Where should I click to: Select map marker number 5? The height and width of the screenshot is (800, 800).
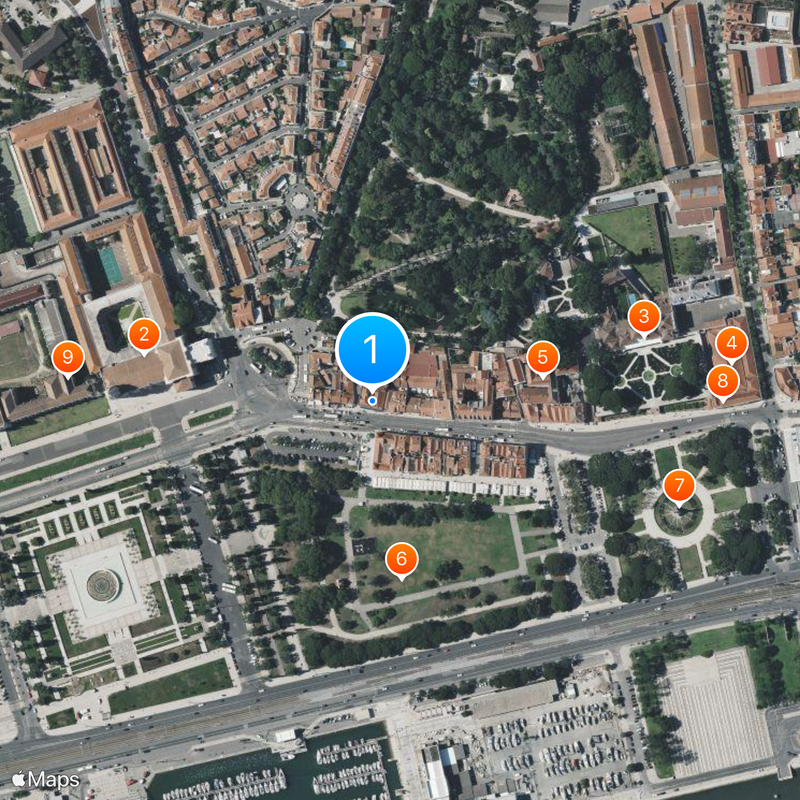click(542, 357)
